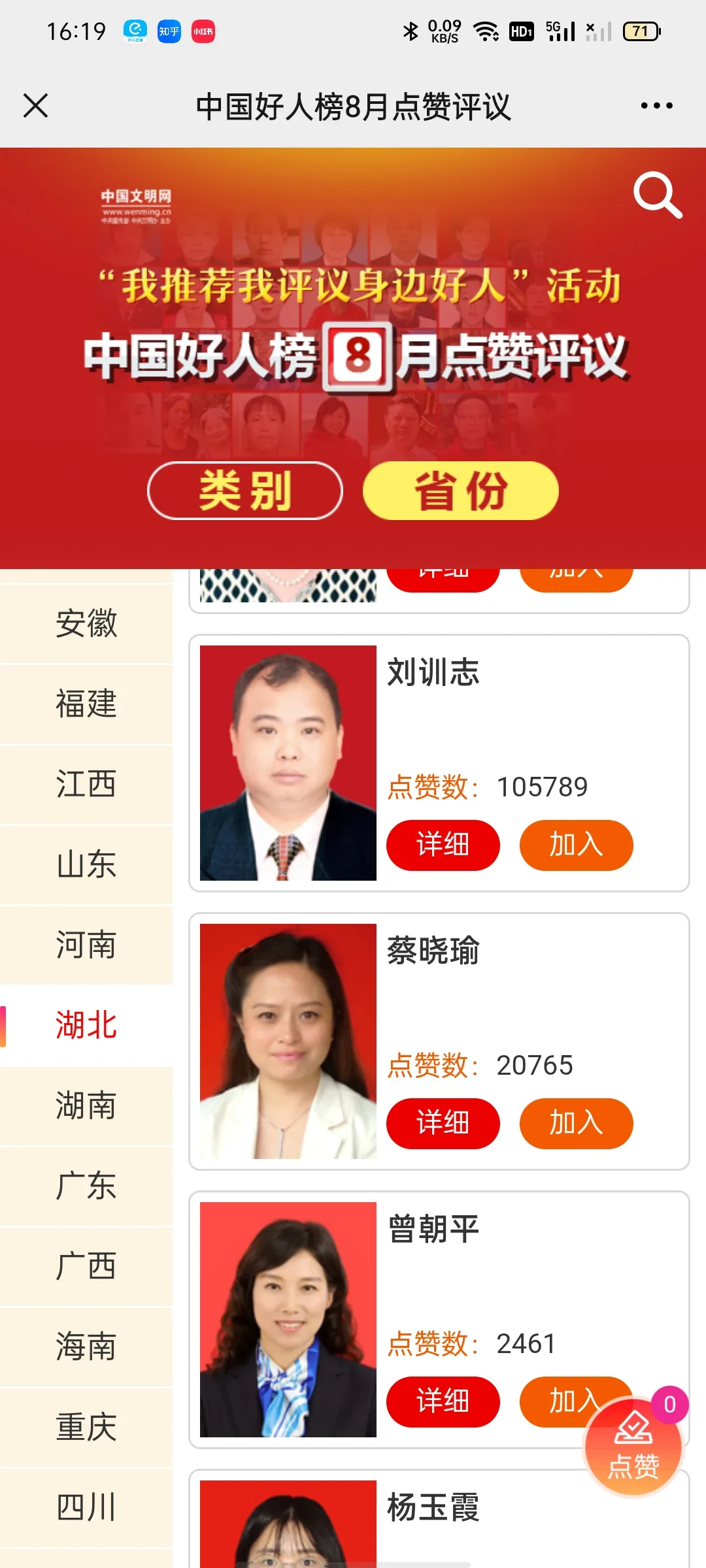Choose 河南 in the sidebar
This screenshot has height=1568, width=706.
[x=86, y=945]
